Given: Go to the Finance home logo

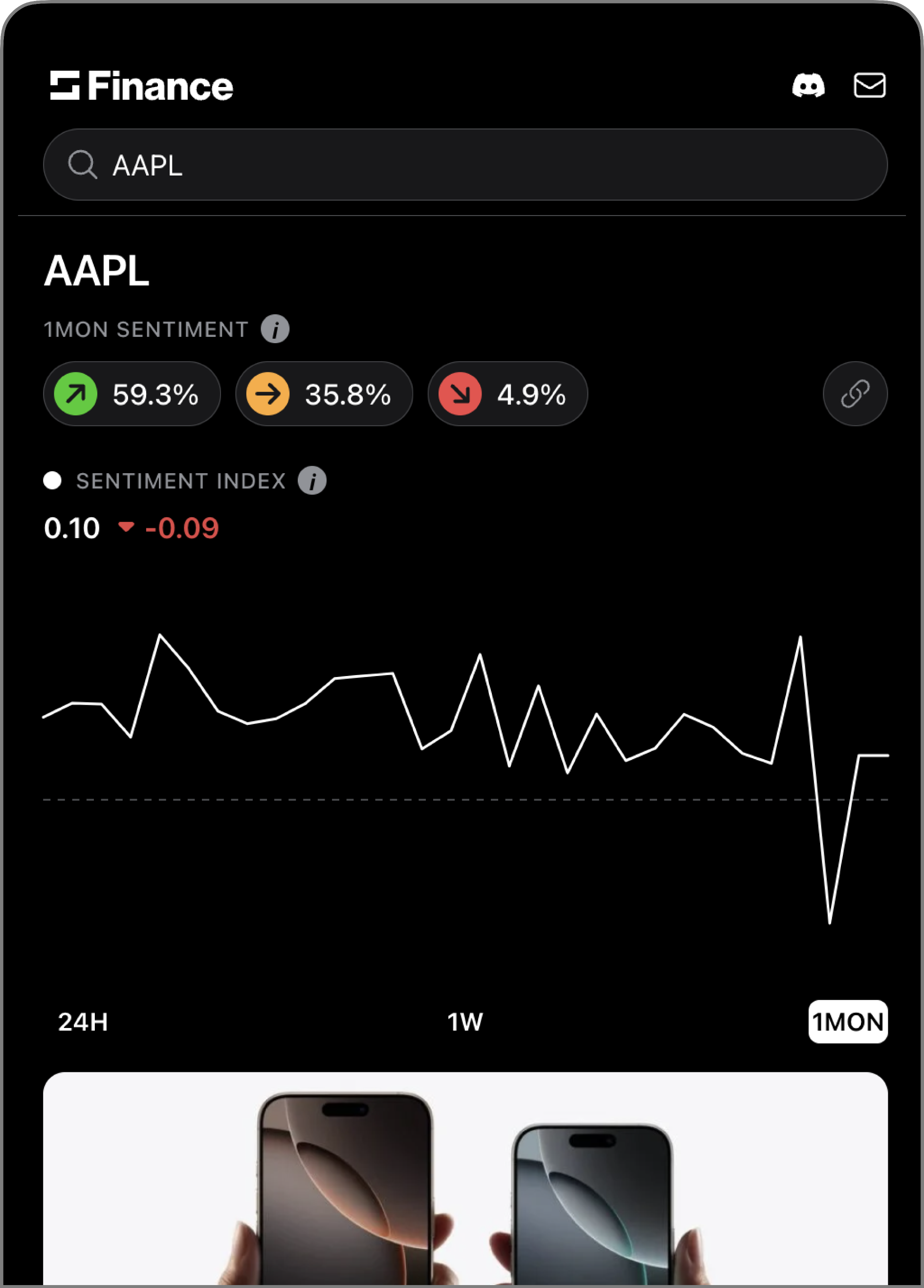Looking at the screenshot, I should point(142,87).
